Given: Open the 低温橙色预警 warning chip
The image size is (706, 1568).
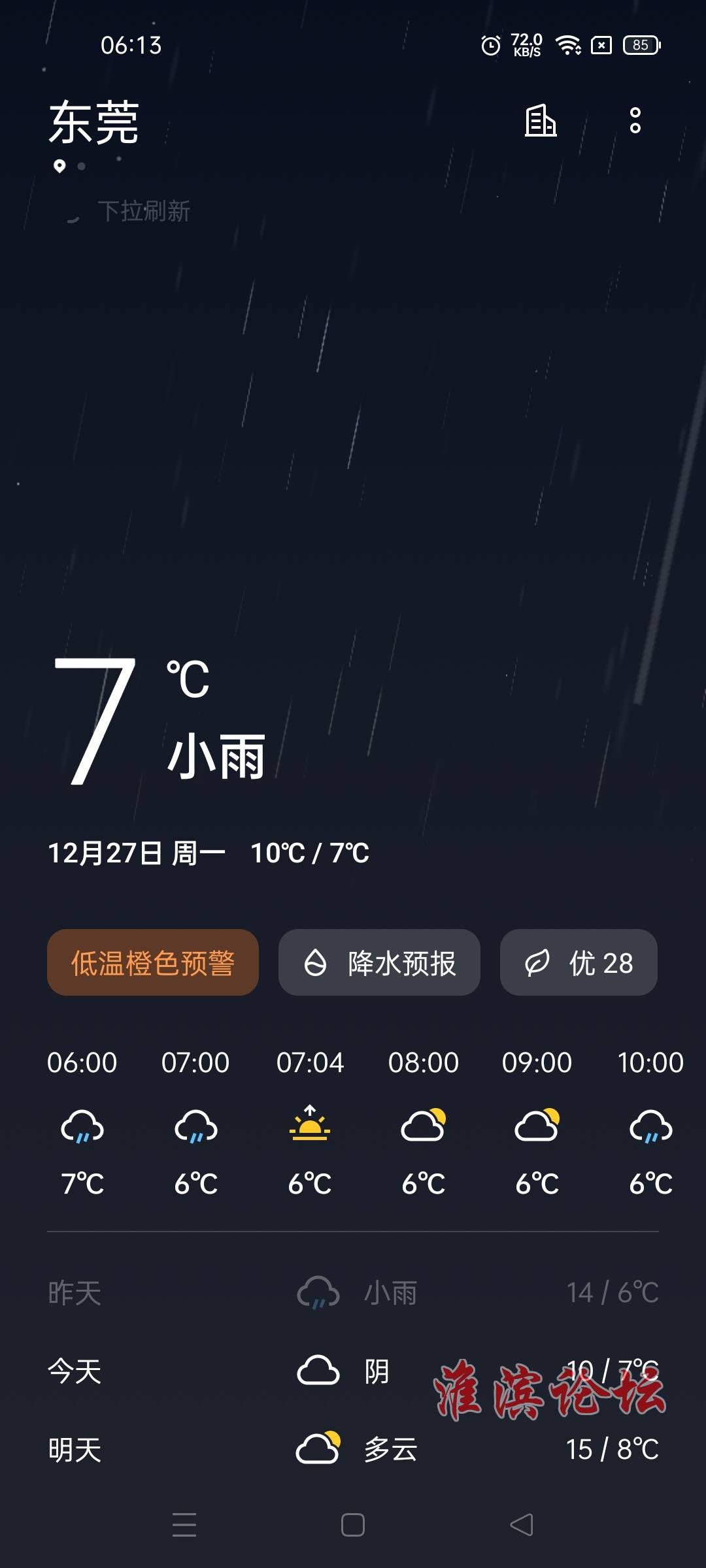Looking at the screenshot, I should [153, 962].
